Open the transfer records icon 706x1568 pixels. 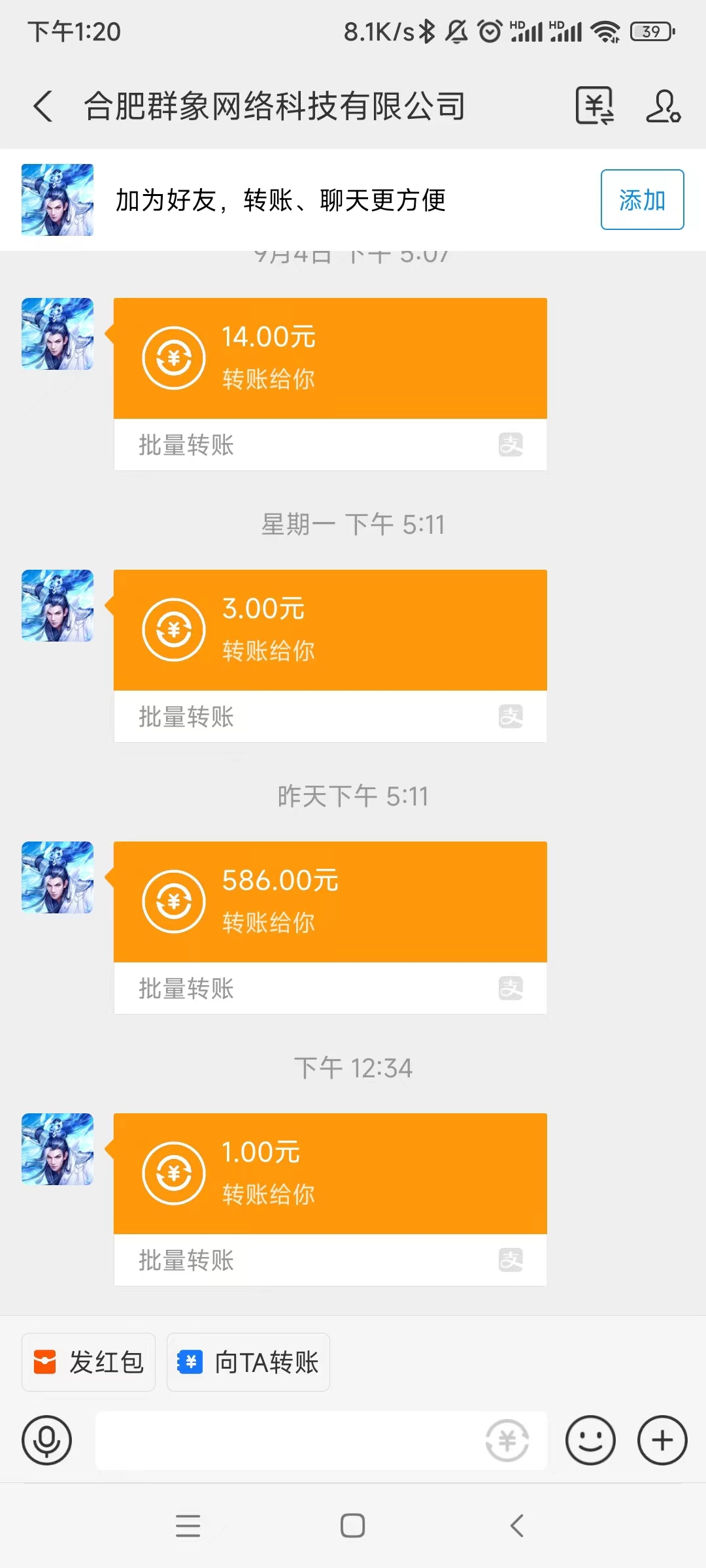pyautogui.click(x=594, y=106)
